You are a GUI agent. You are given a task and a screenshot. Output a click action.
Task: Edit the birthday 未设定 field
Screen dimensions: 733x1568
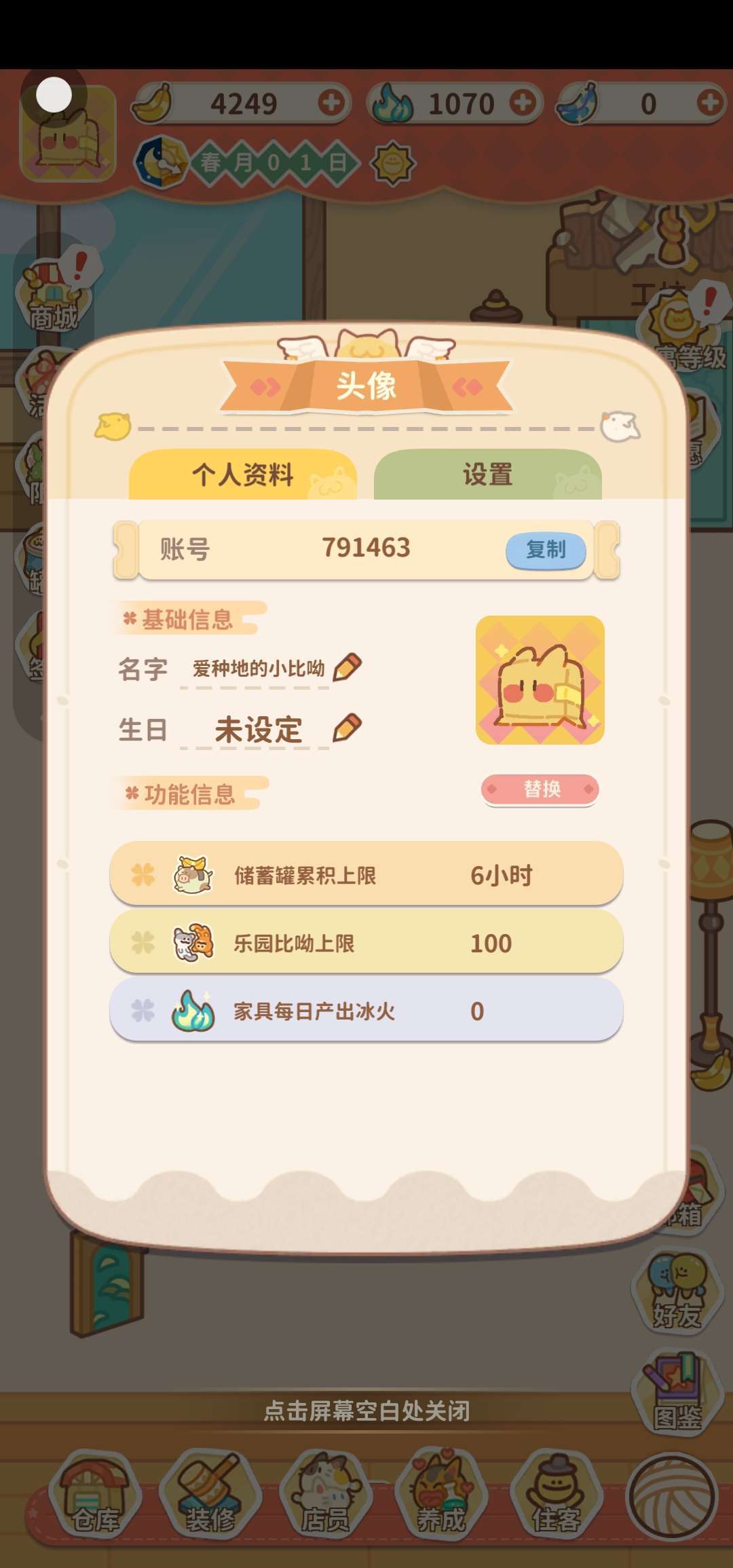(347, 728)
